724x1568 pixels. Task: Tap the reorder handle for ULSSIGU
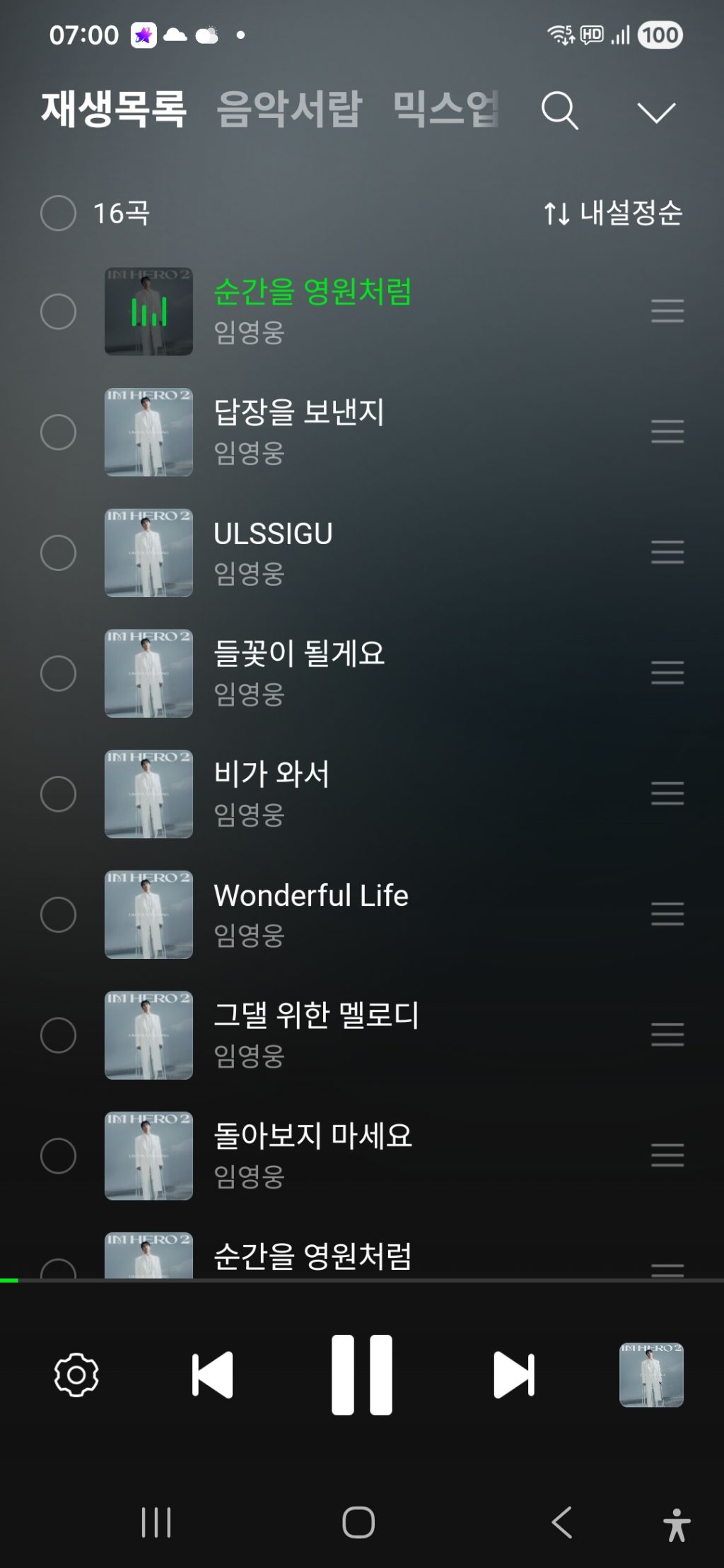tap(667, 552)
